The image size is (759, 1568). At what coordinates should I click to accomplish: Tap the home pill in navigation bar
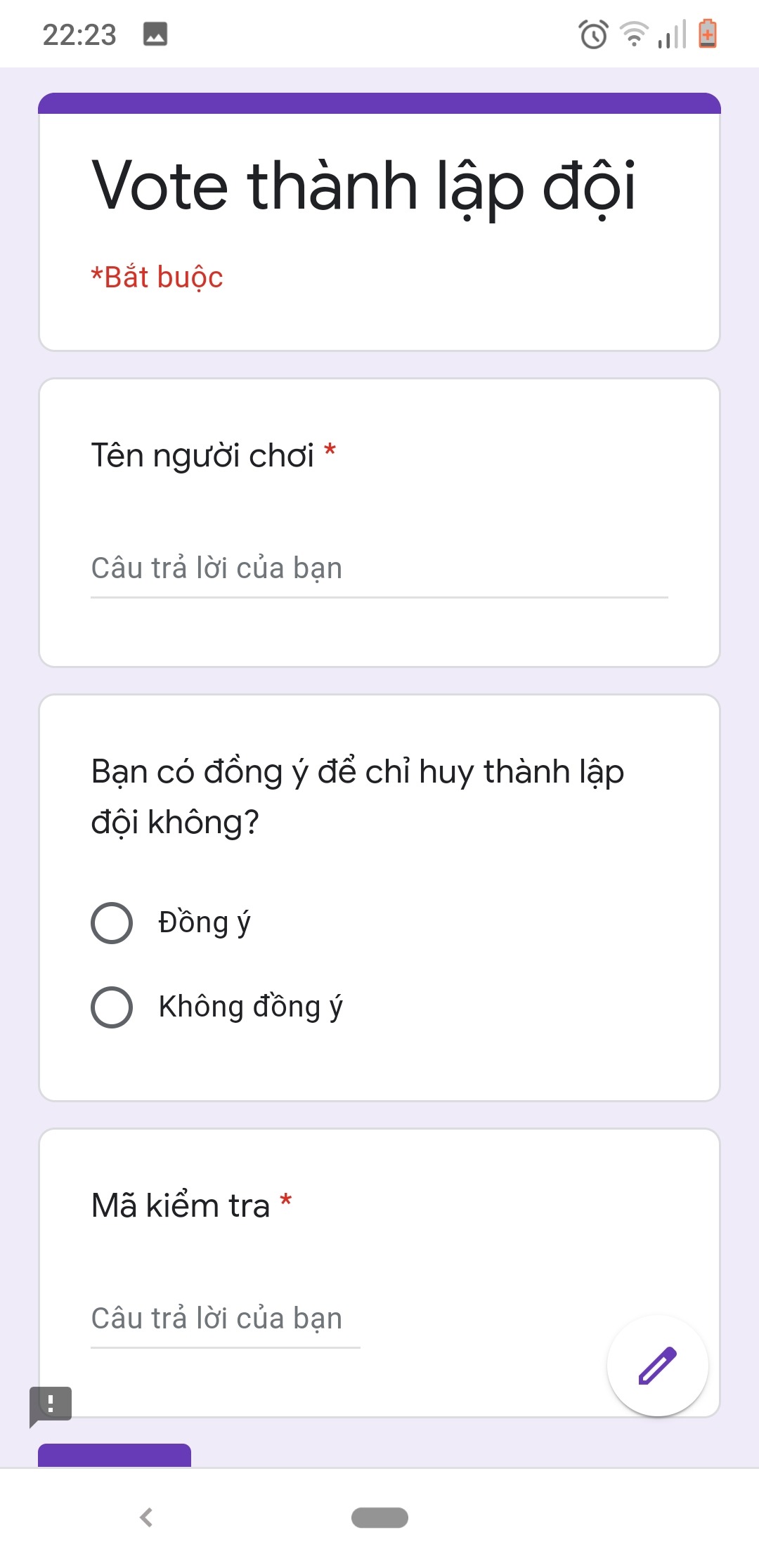click(x=379, y=1517)
